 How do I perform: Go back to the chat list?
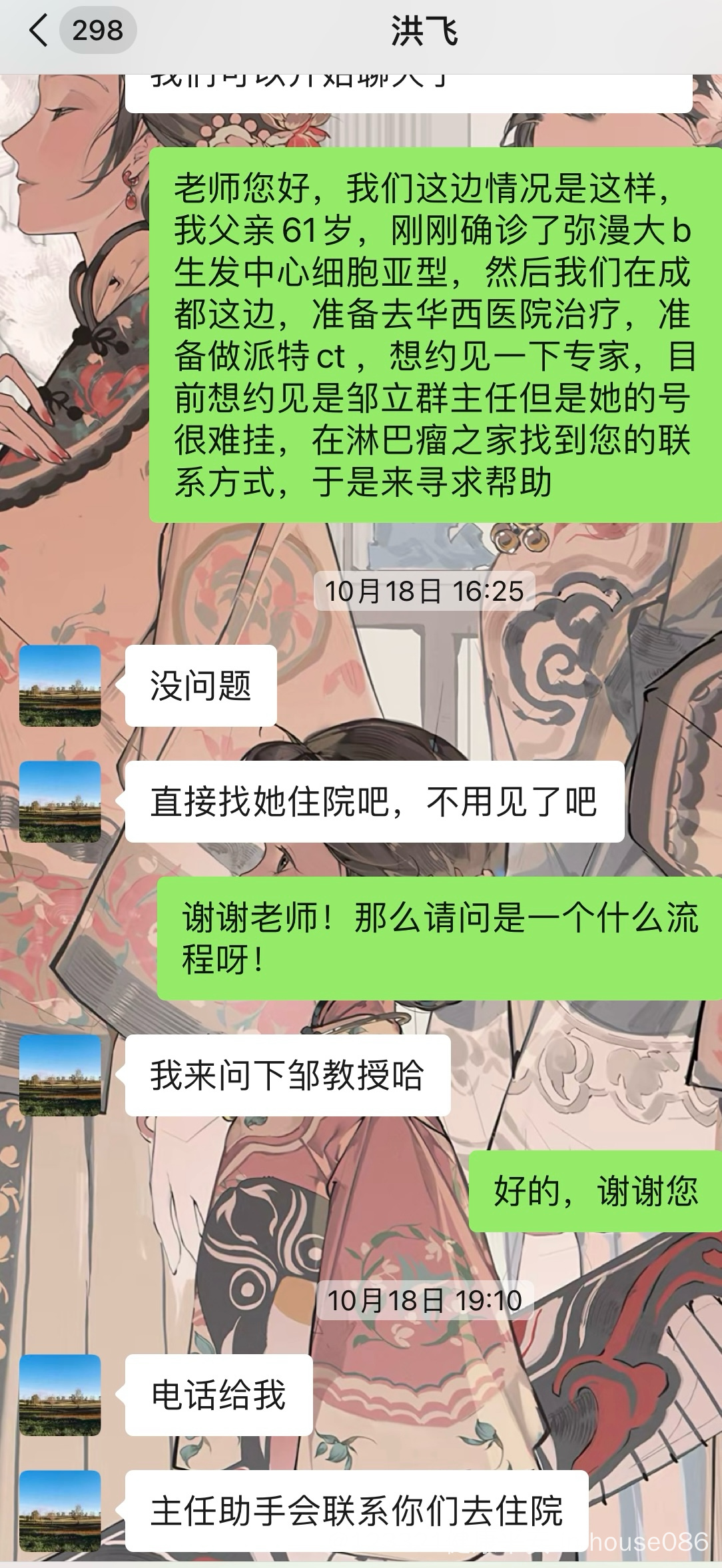pos(40,31)
